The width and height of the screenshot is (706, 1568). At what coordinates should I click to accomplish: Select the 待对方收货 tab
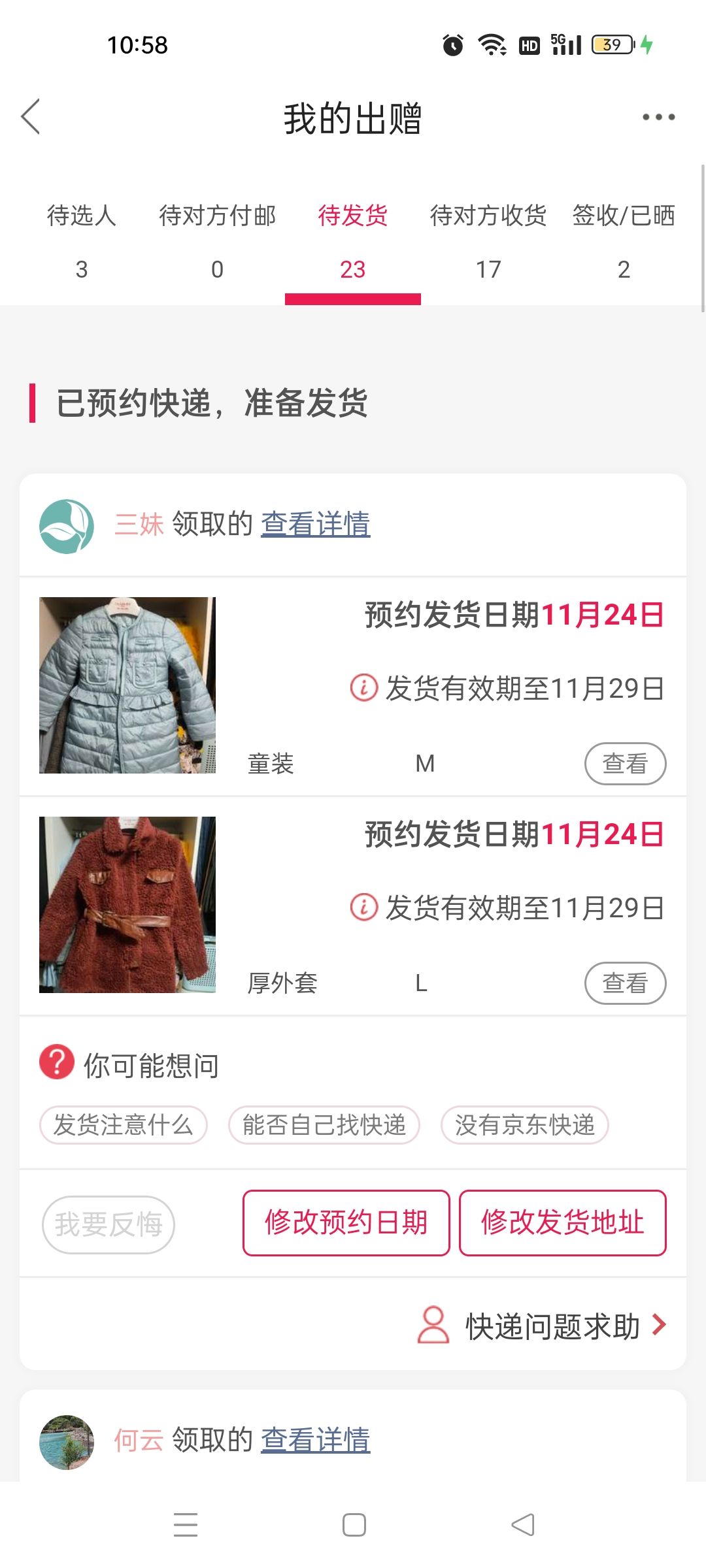(x=488, y=242)
